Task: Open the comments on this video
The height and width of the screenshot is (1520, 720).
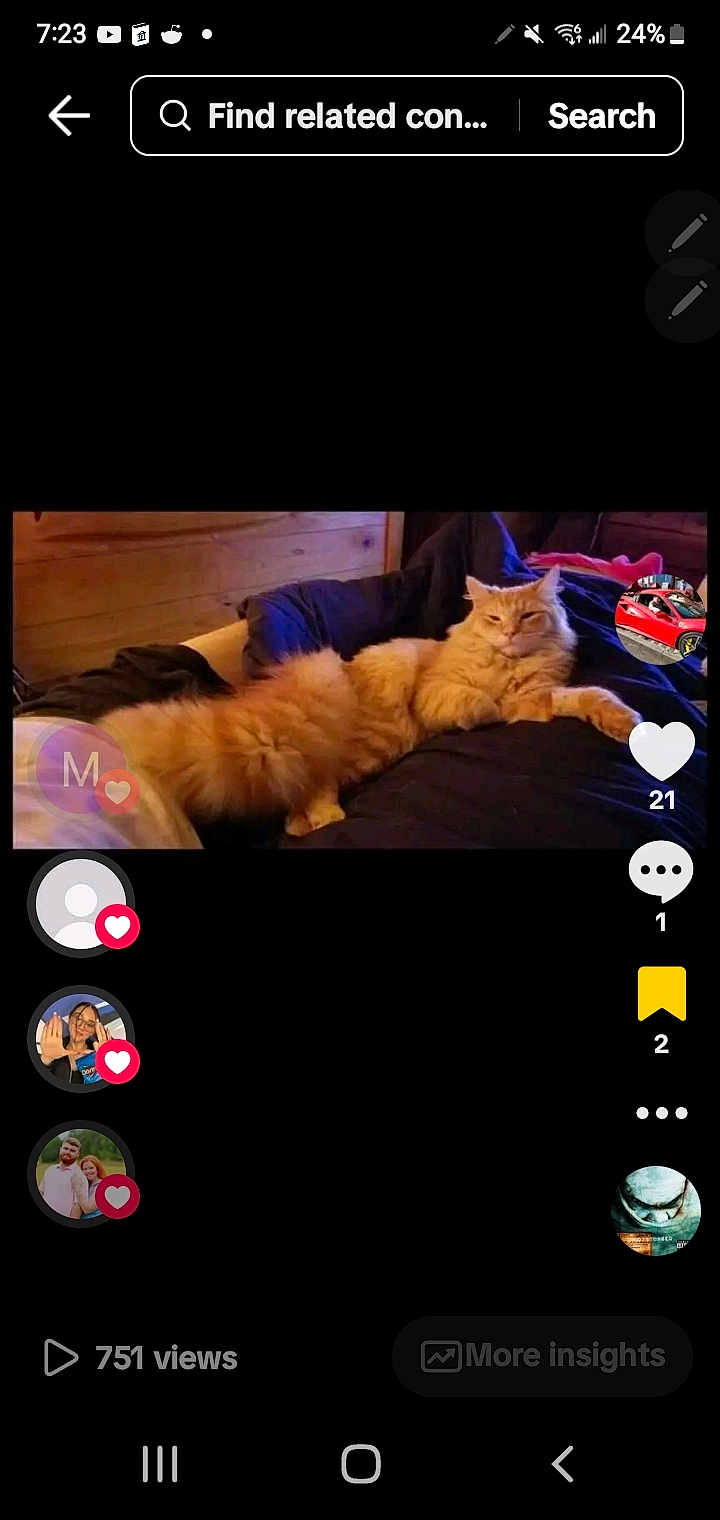Action: (x=661, y=872)
